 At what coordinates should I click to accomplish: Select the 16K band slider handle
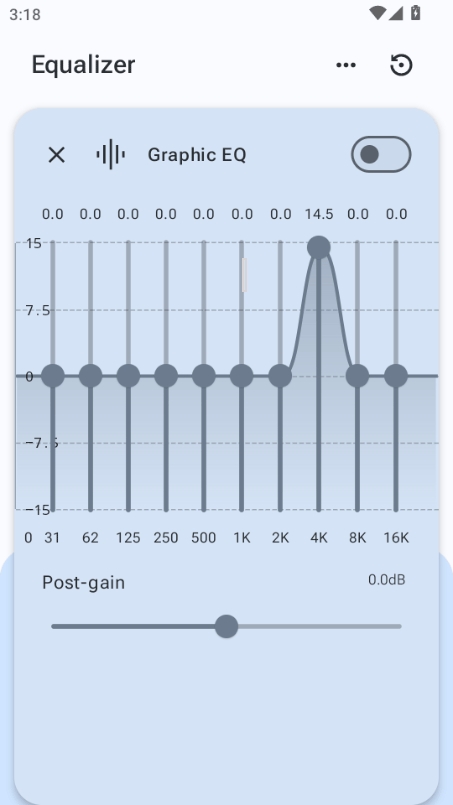[x=396, y=376]
